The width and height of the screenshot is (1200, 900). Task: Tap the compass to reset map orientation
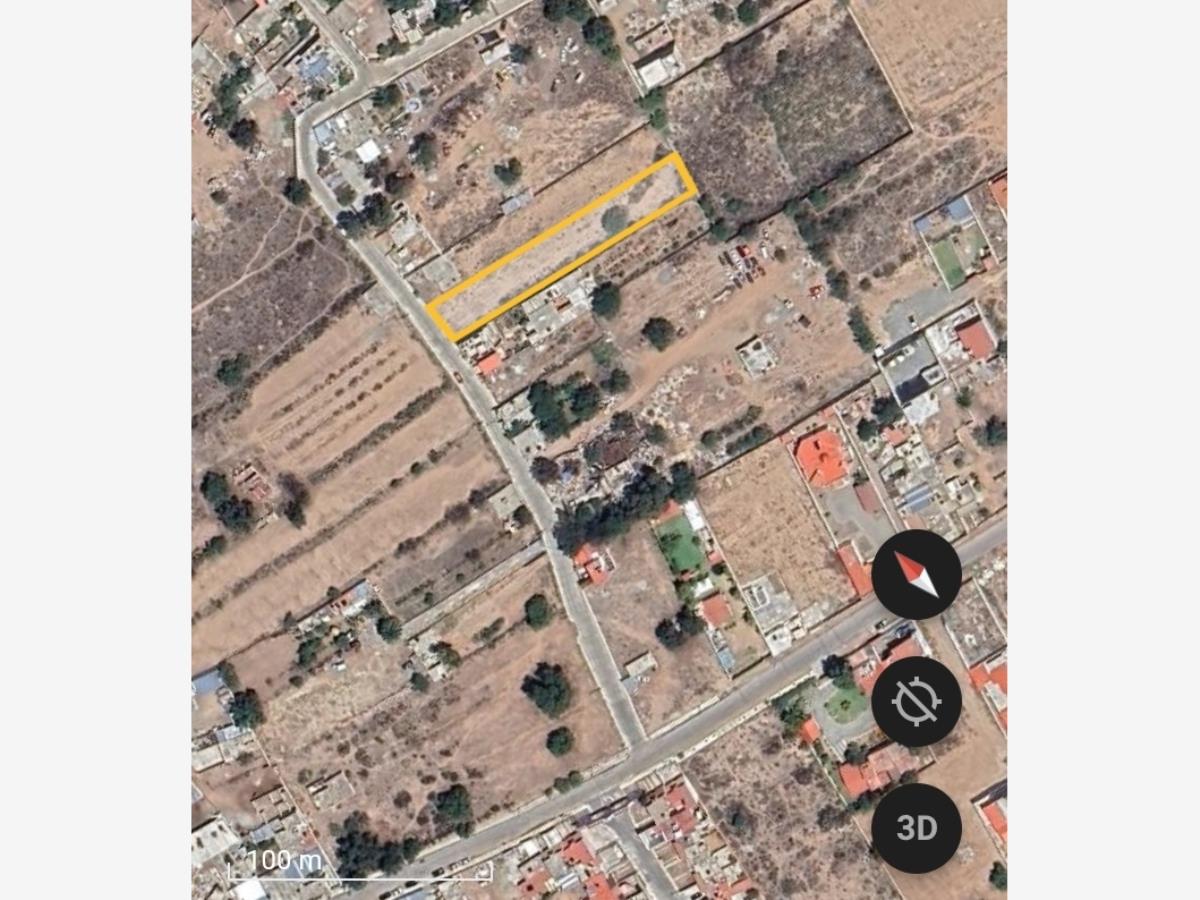916,575
